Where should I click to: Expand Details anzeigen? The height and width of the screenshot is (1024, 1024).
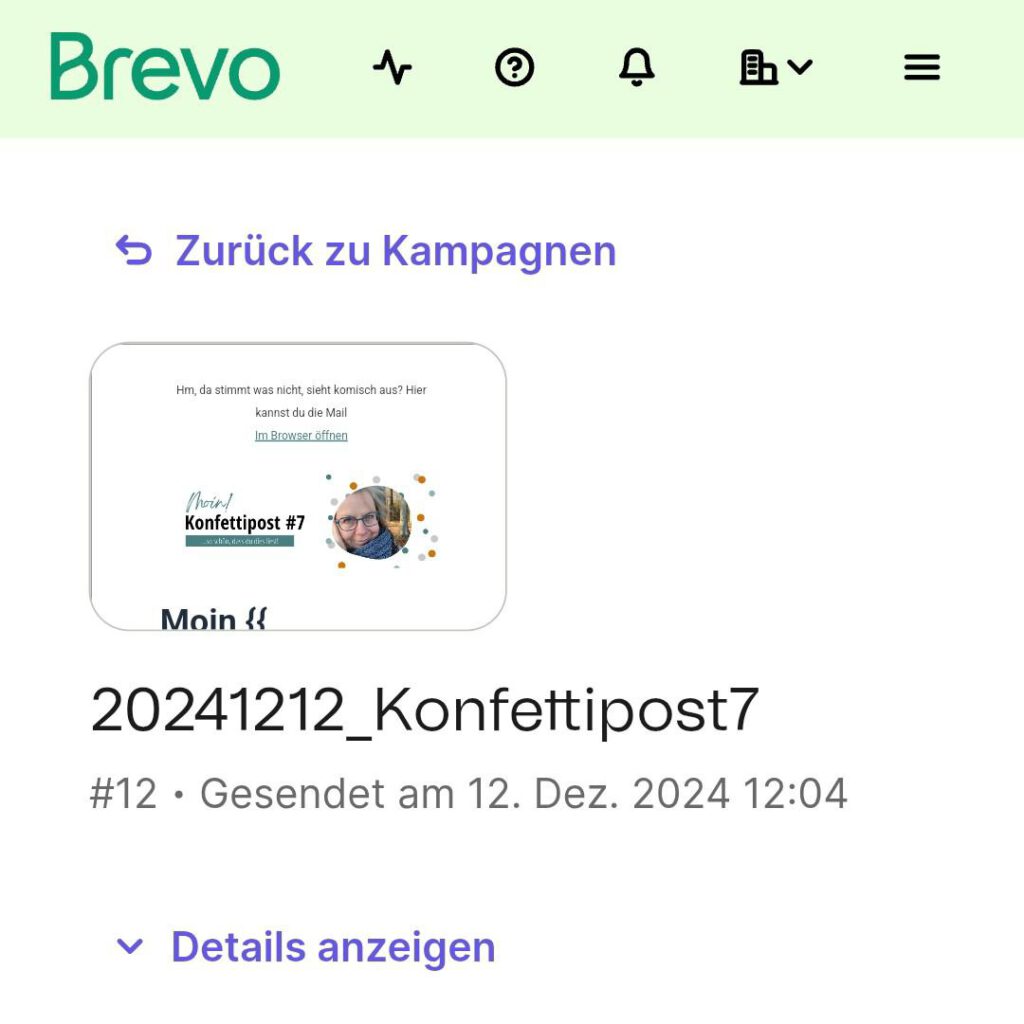[x=306, y=947]
